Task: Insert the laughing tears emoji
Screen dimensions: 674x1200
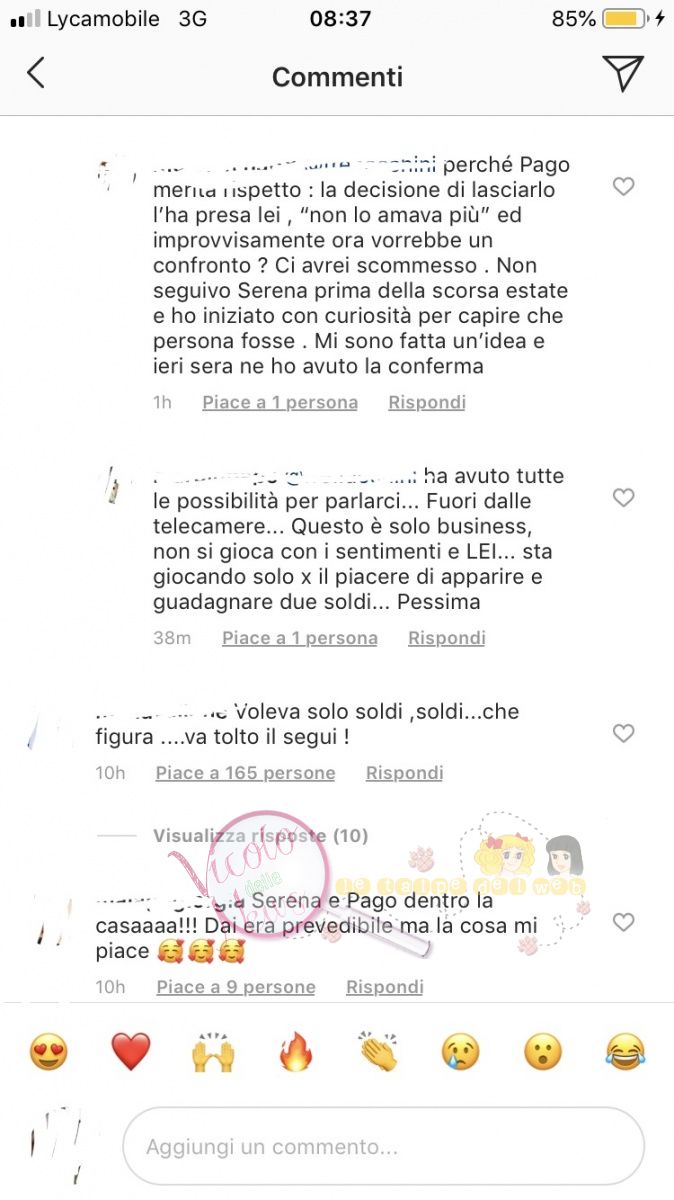Action: pos(625,1052)
